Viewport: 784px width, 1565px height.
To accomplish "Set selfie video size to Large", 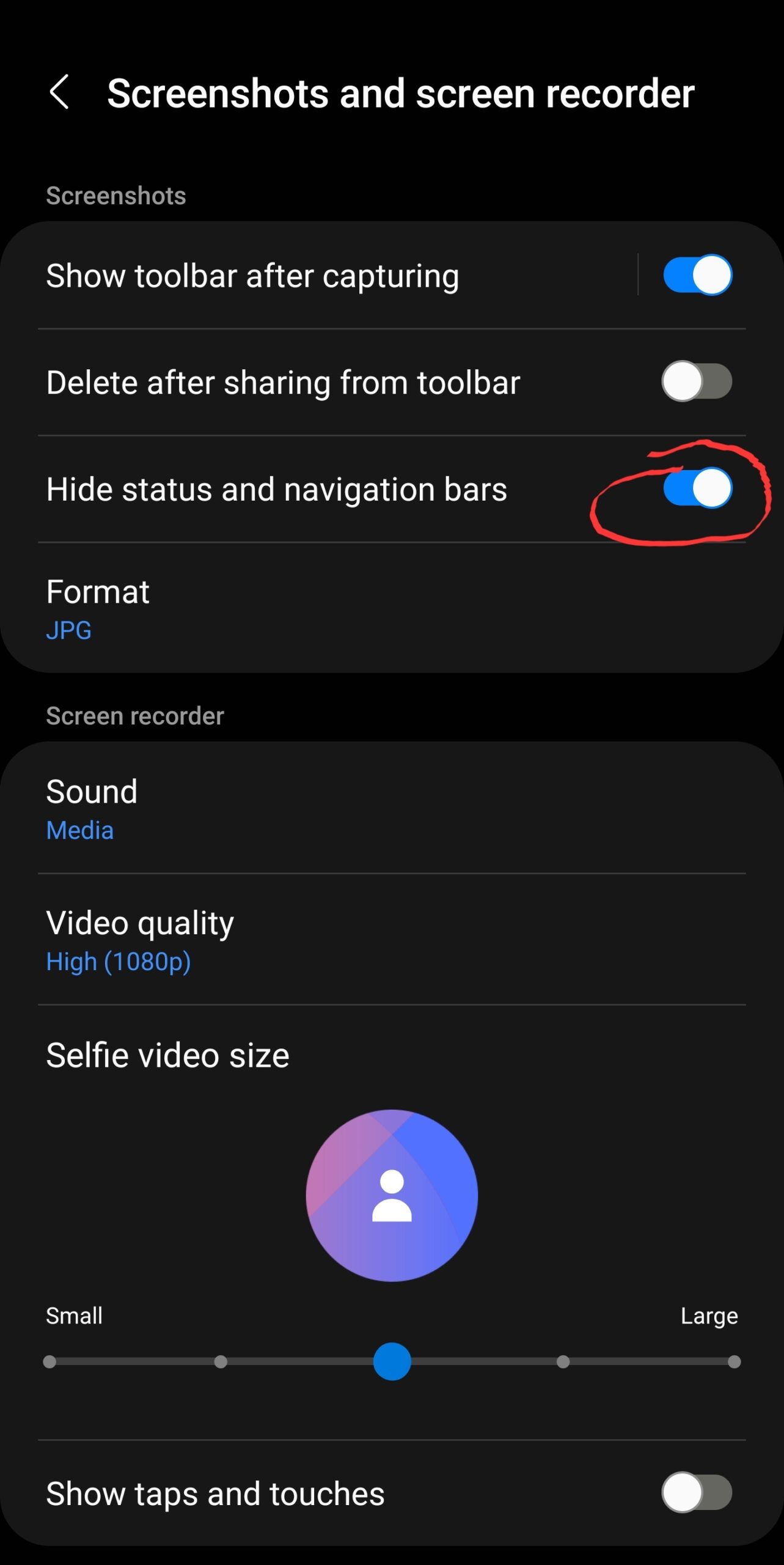I will (x=734, y=1361).
